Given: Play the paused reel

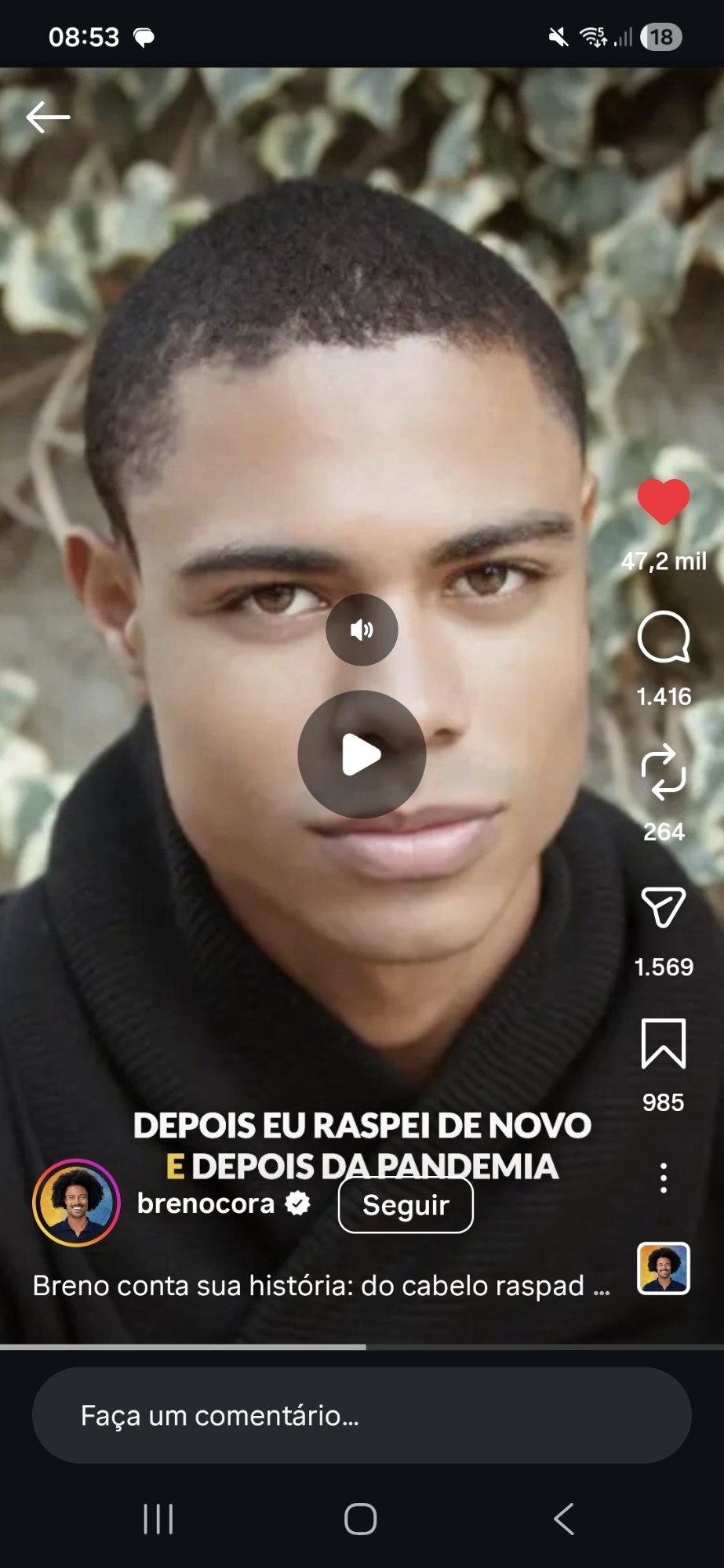Looking at the screenshot, I should [362, 754].
